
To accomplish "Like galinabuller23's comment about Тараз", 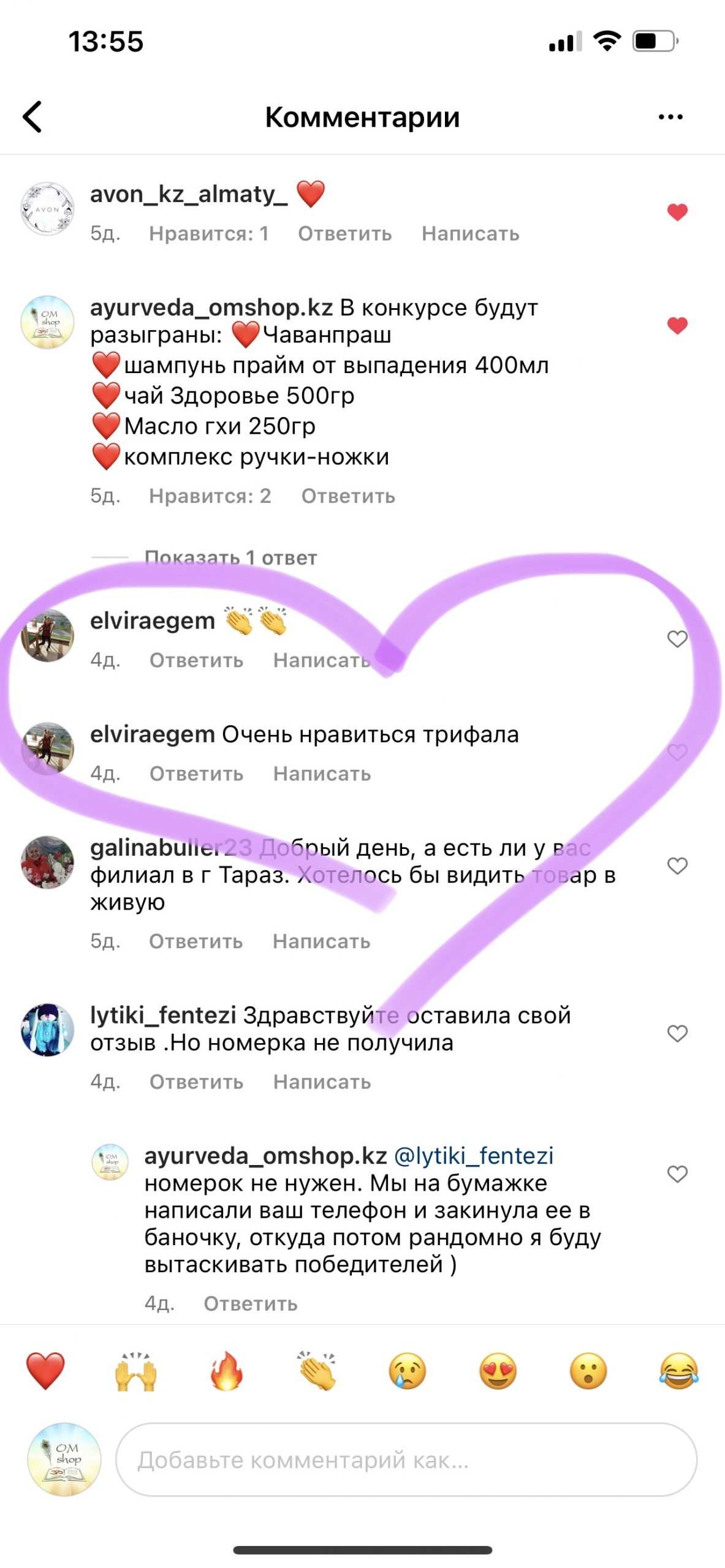I will (677, 865).
